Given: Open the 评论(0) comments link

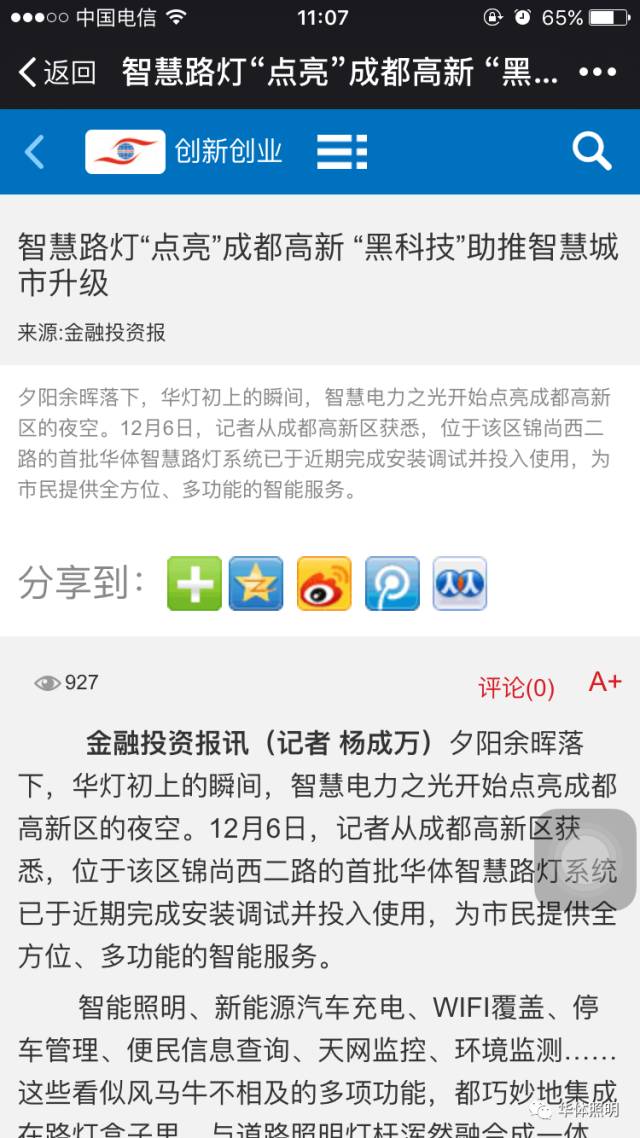Looking at the screenshot, I should (516, 688).
